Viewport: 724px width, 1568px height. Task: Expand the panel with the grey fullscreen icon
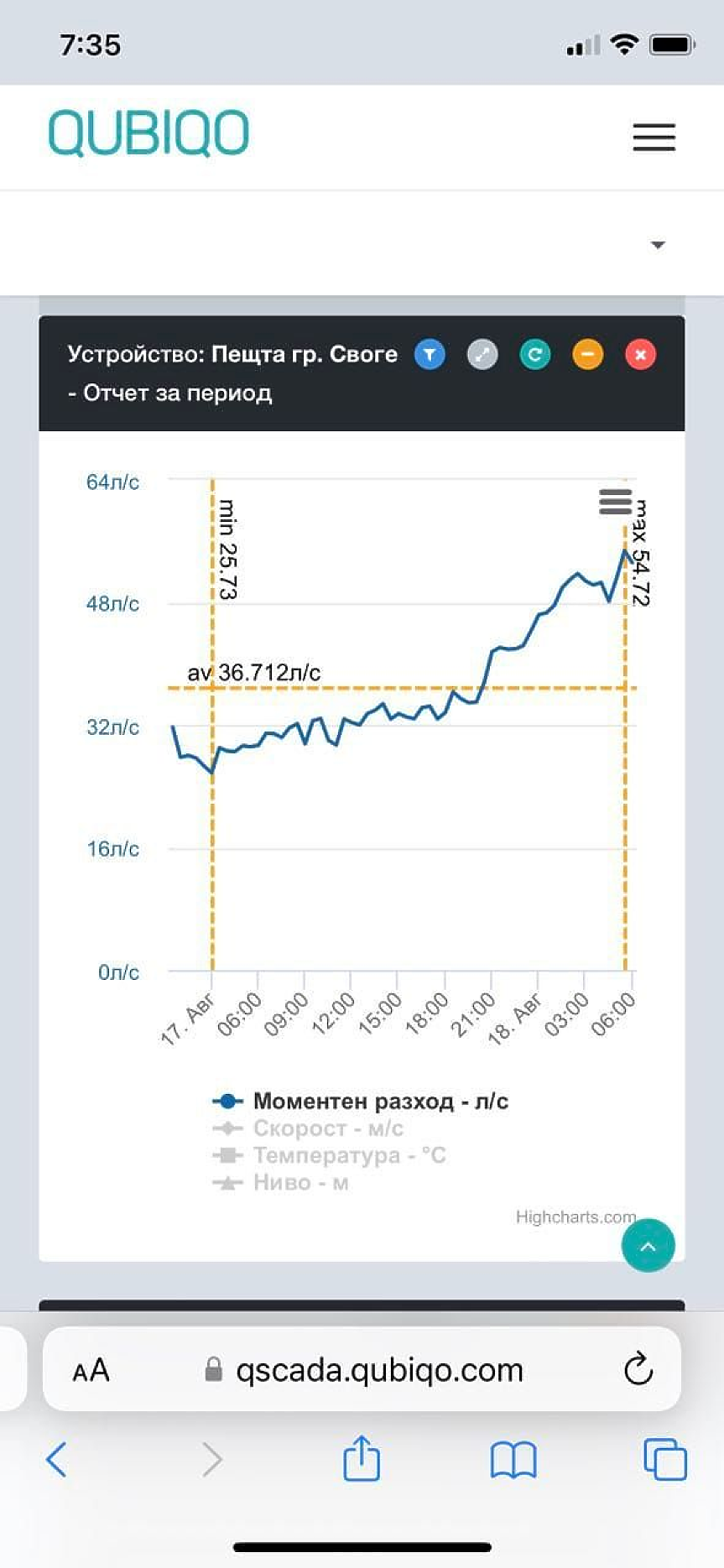pos(482,355)
